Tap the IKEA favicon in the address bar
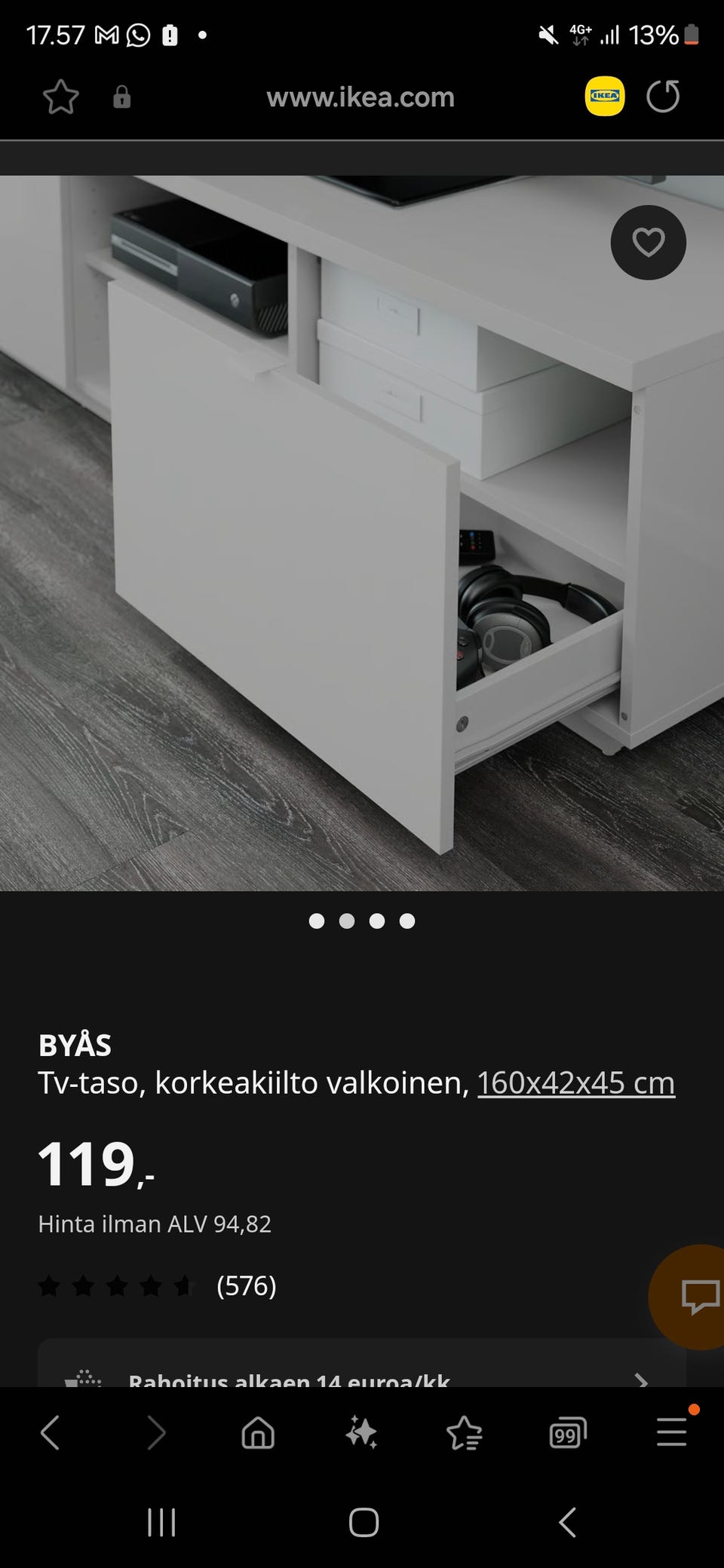724x1568 pixels. tap(603, 96)
